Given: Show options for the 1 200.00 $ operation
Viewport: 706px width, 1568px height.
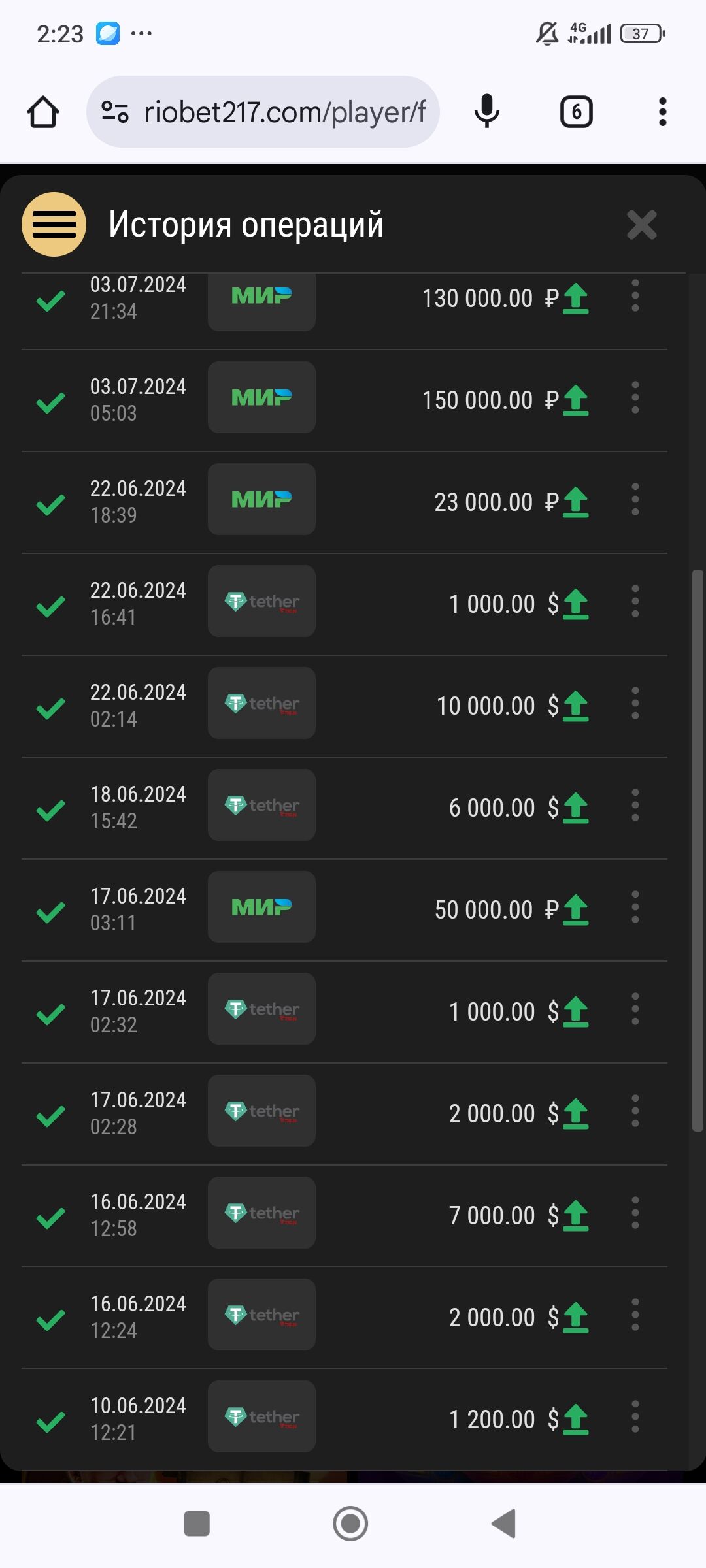Looking at the screenshot, I should point(635,1417).
